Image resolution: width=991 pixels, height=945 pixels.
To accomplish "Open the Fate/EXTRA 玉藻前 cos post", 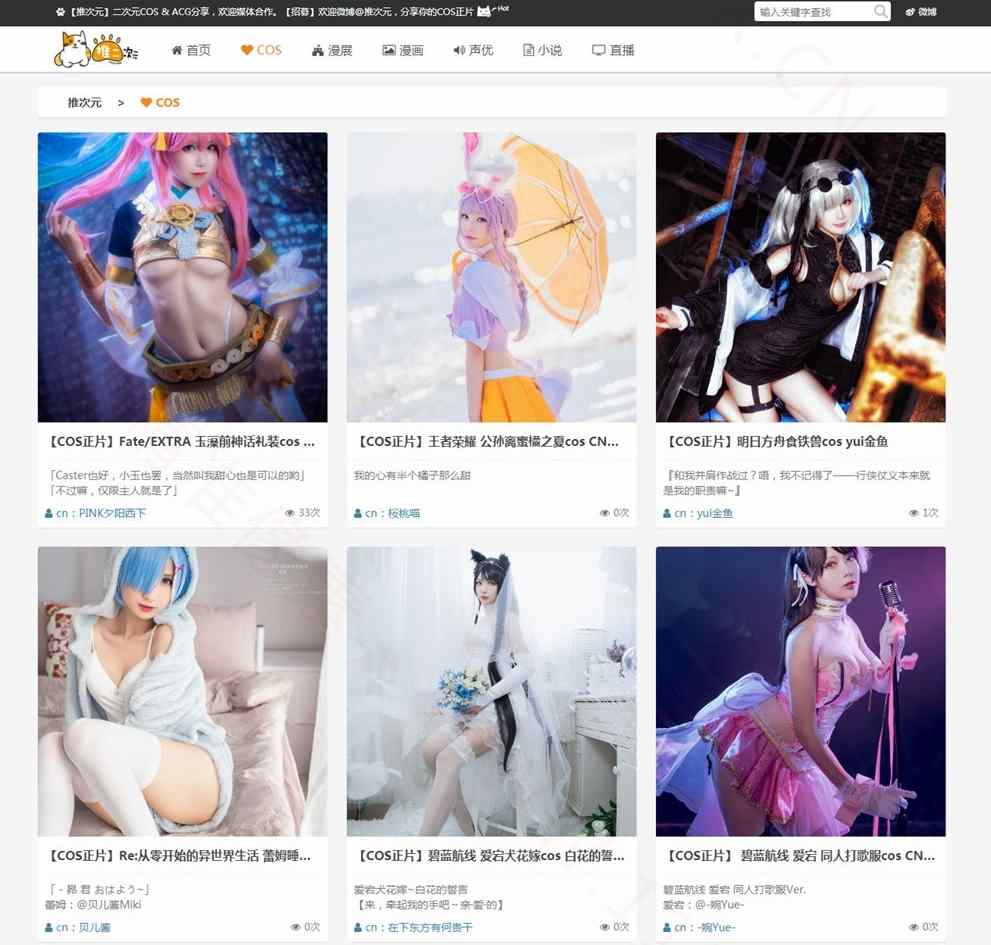I will (182, 441).
